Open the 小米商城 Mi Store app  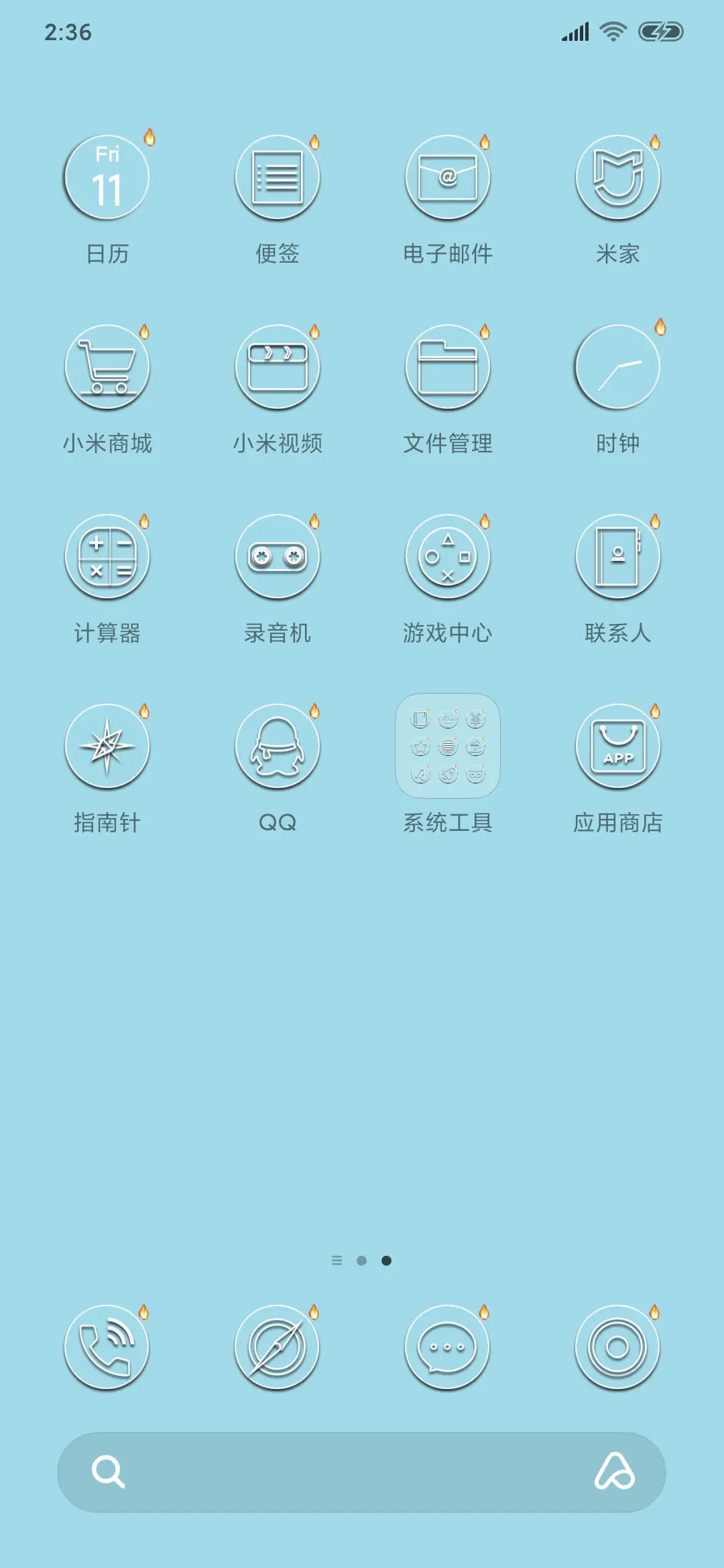[x=107, y=367]
